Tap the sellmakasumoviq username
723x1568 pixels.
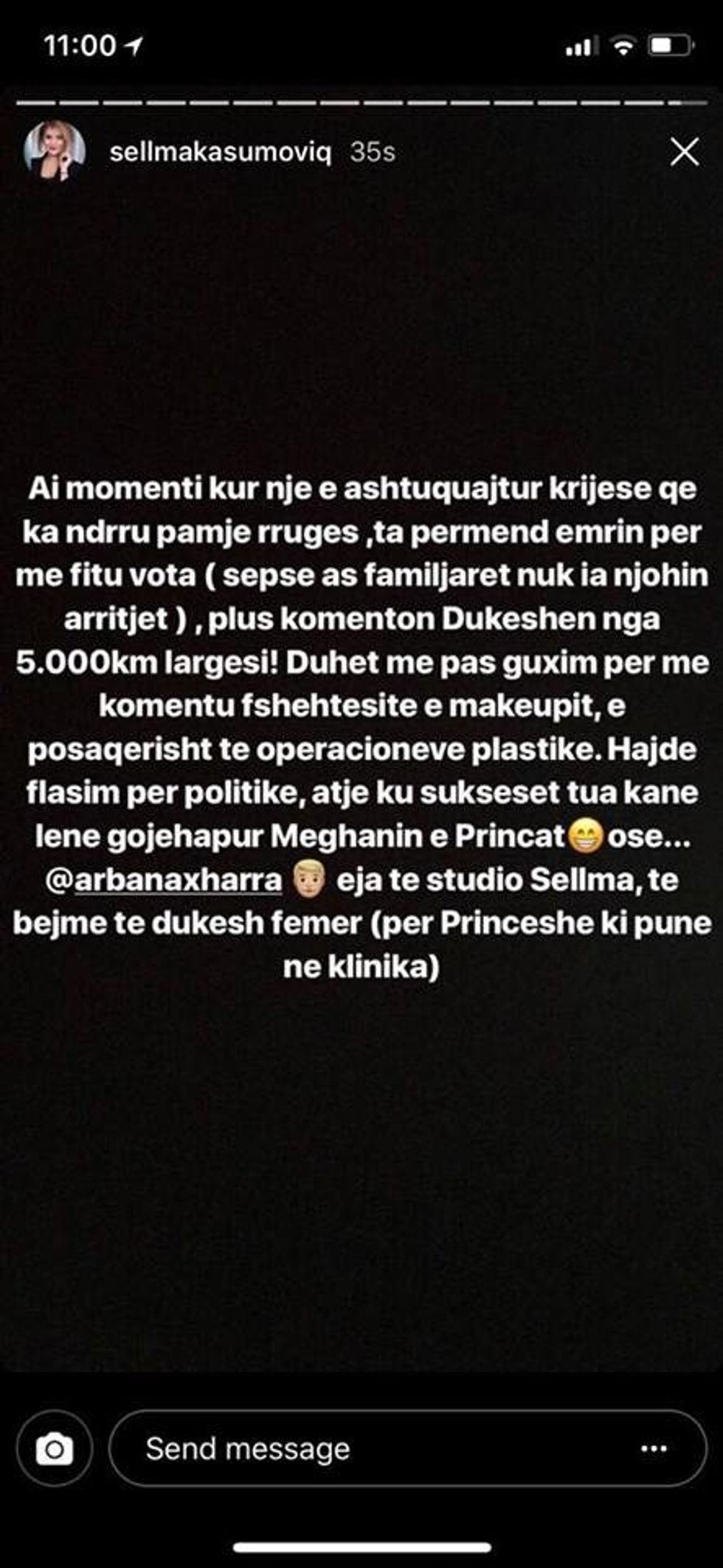click(220, 152)
